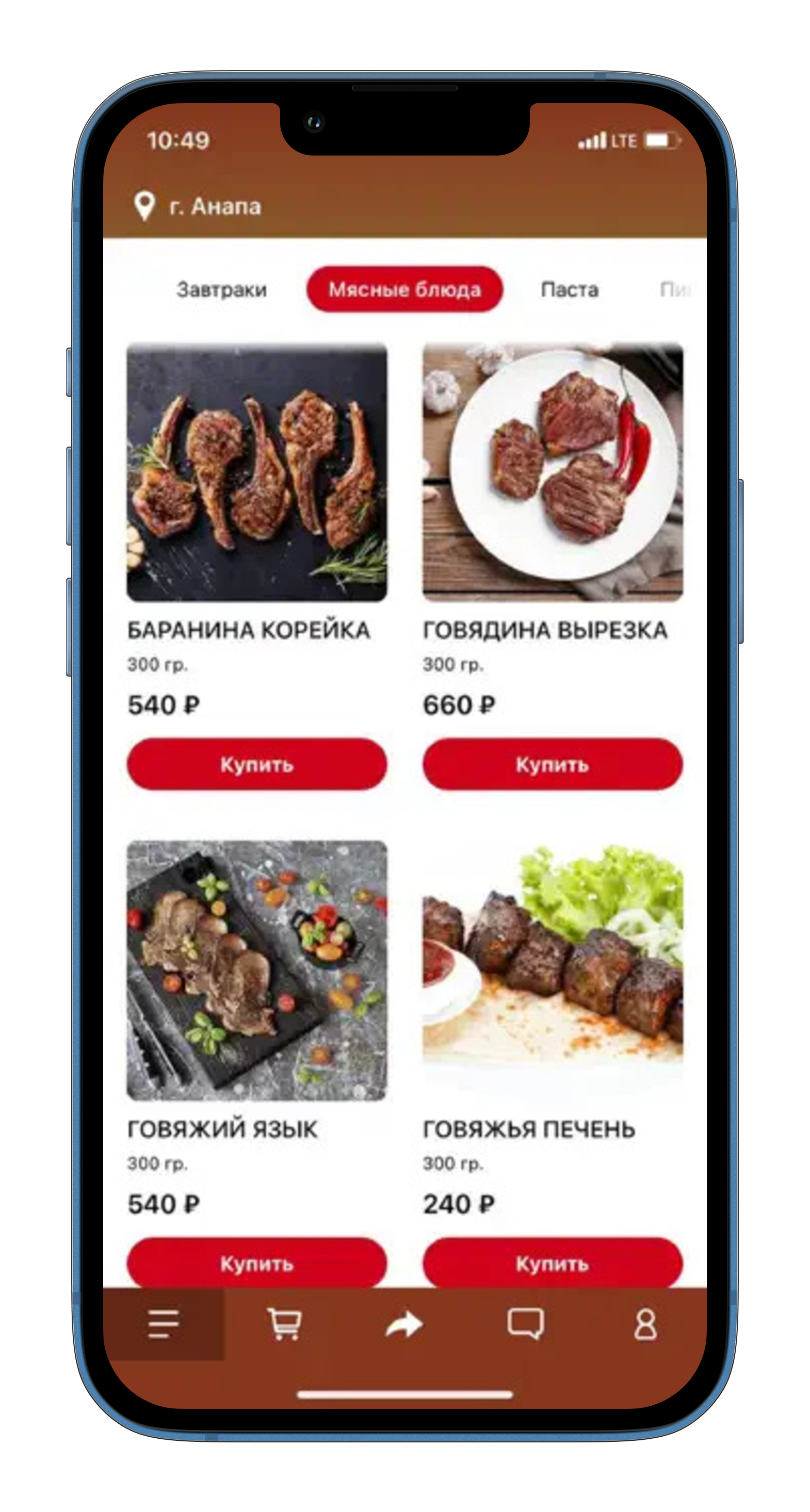Tap the share arrow in bottom bar
Screen dimensions: 810x1512
tap(404, 1324)
